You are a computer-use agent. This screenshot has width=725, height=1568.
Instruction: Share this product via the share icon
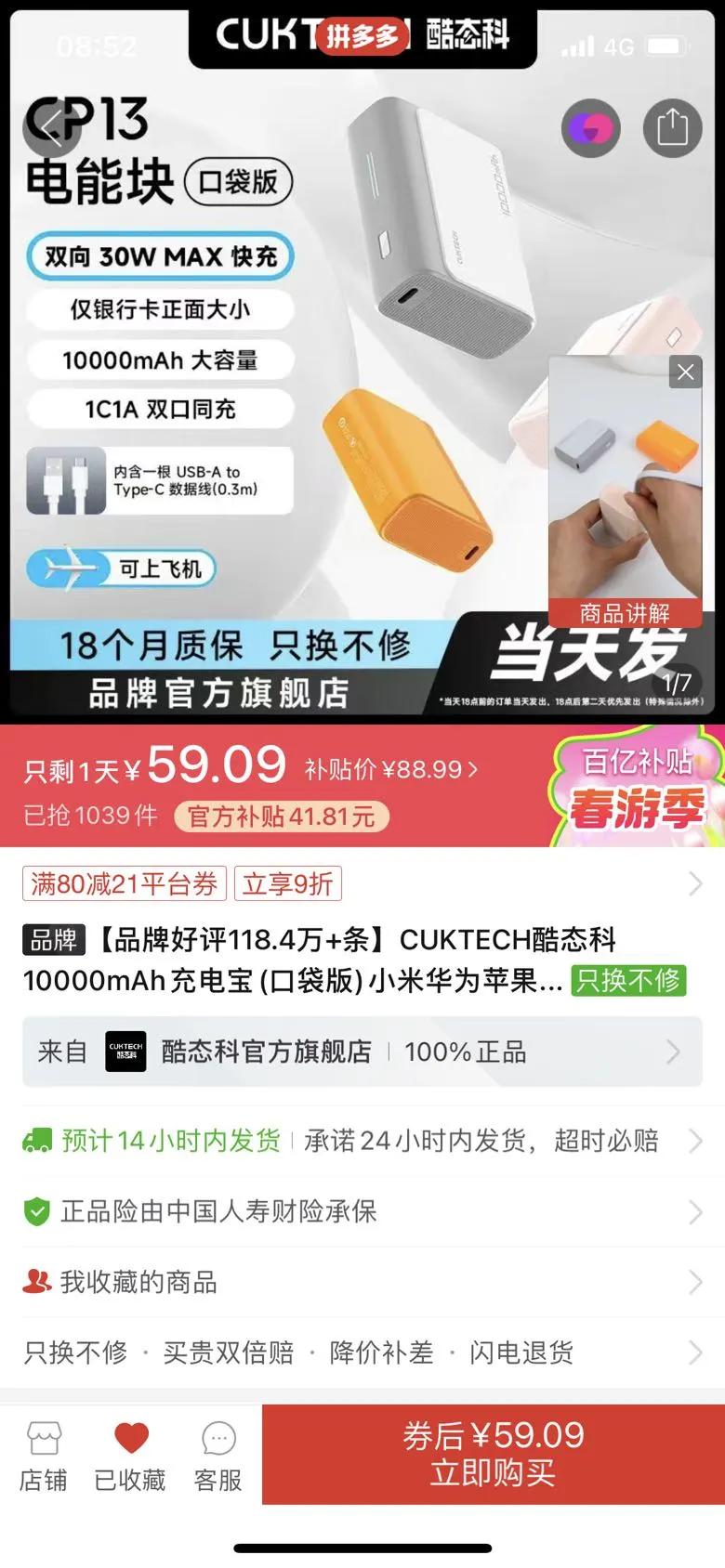tap(672, 127)
